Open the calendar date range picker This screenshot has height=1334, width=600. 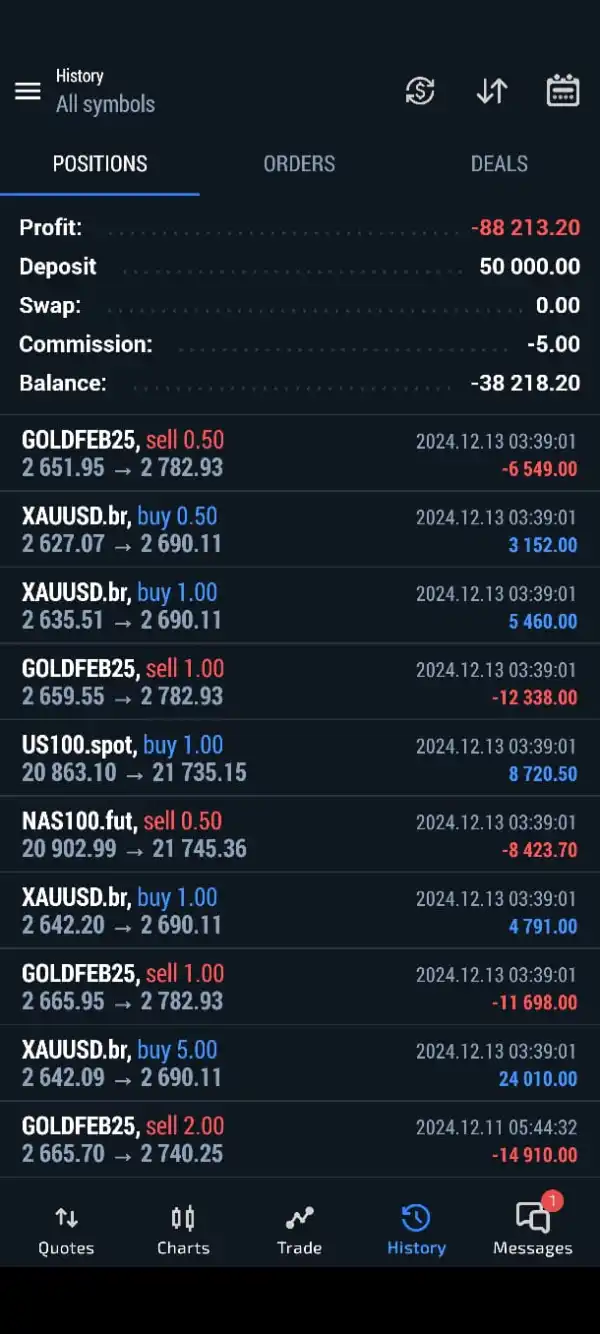(563, 91)
